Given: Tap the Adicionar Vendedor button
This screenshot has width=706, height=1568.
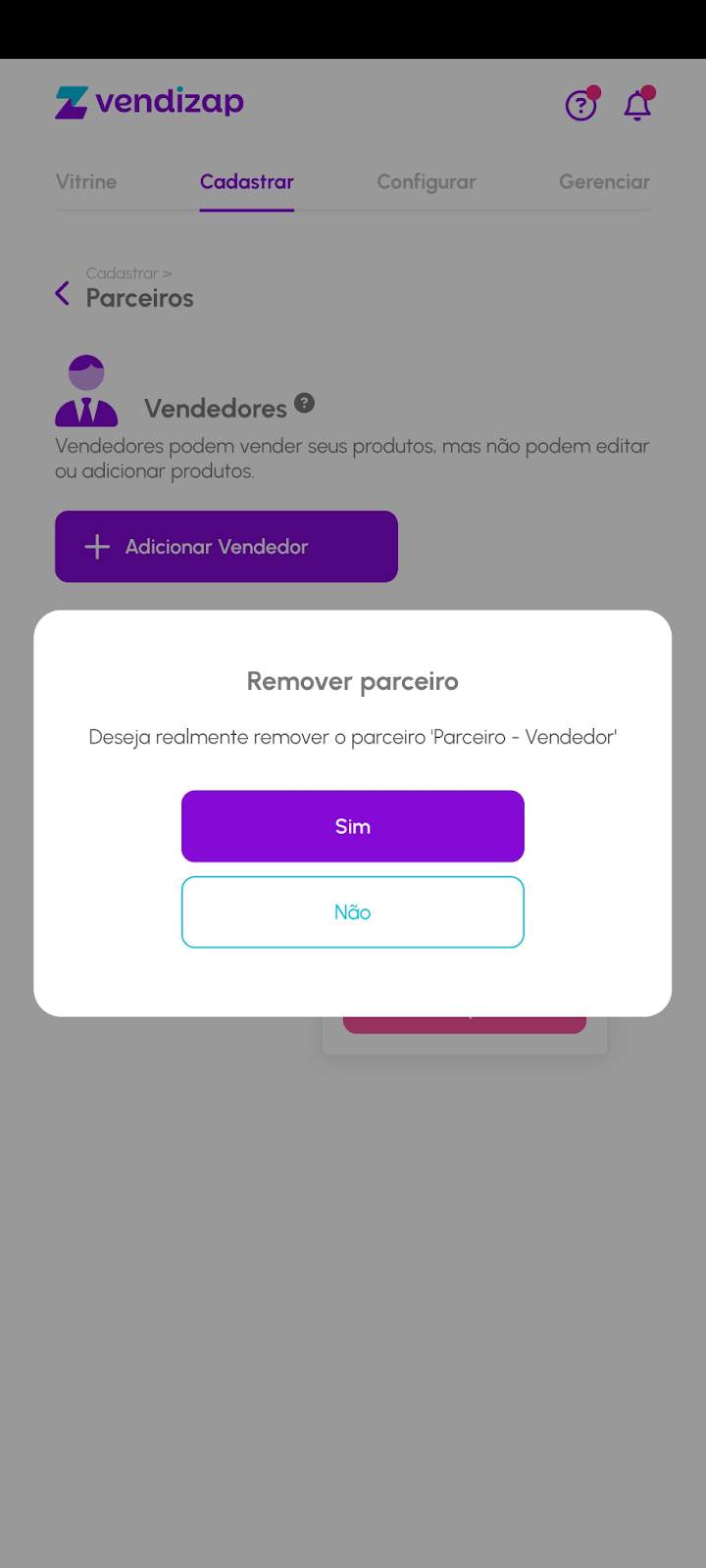Looking at the screenshot, I should coord(227,547).
